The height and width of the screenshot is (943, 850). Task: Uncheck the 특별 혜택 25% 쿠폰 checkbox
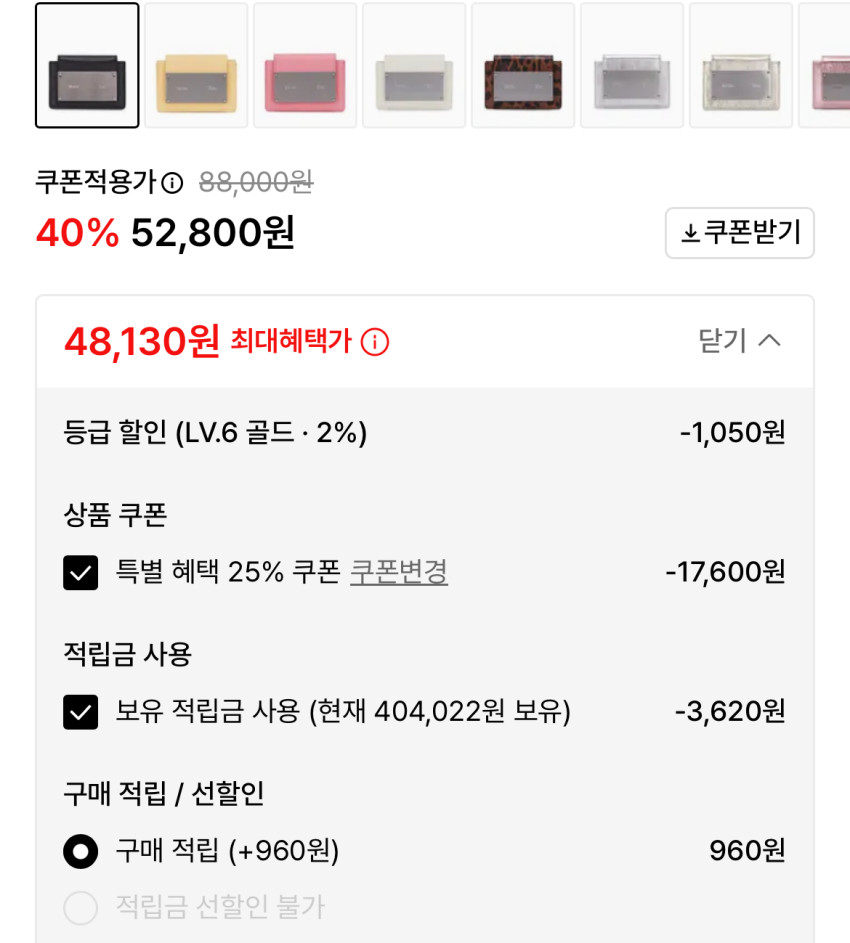[x=81, y=573]
